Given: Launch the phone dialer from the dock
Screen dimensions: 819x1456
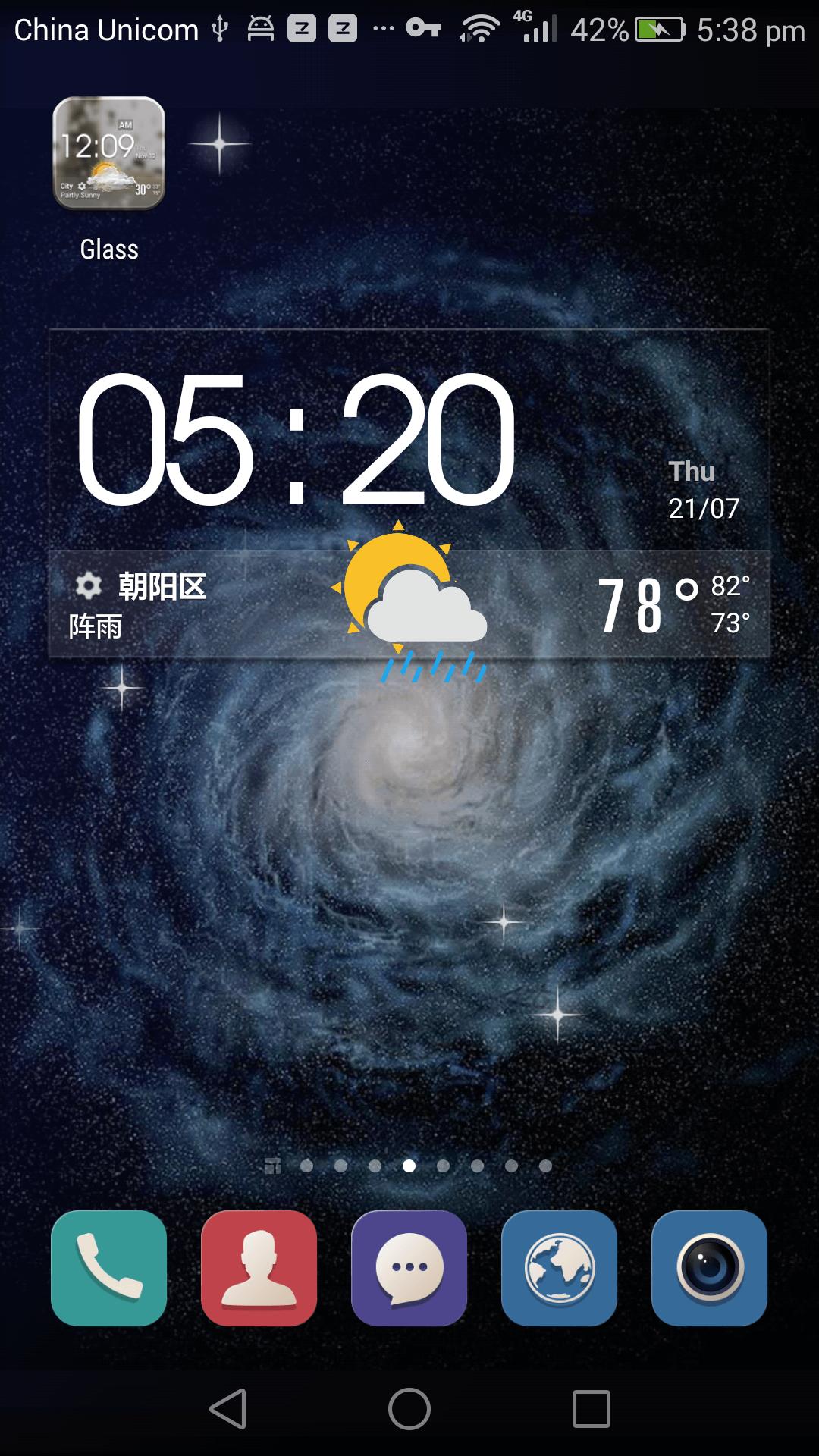Looking at the screenshot, I should click(108, 1268).
